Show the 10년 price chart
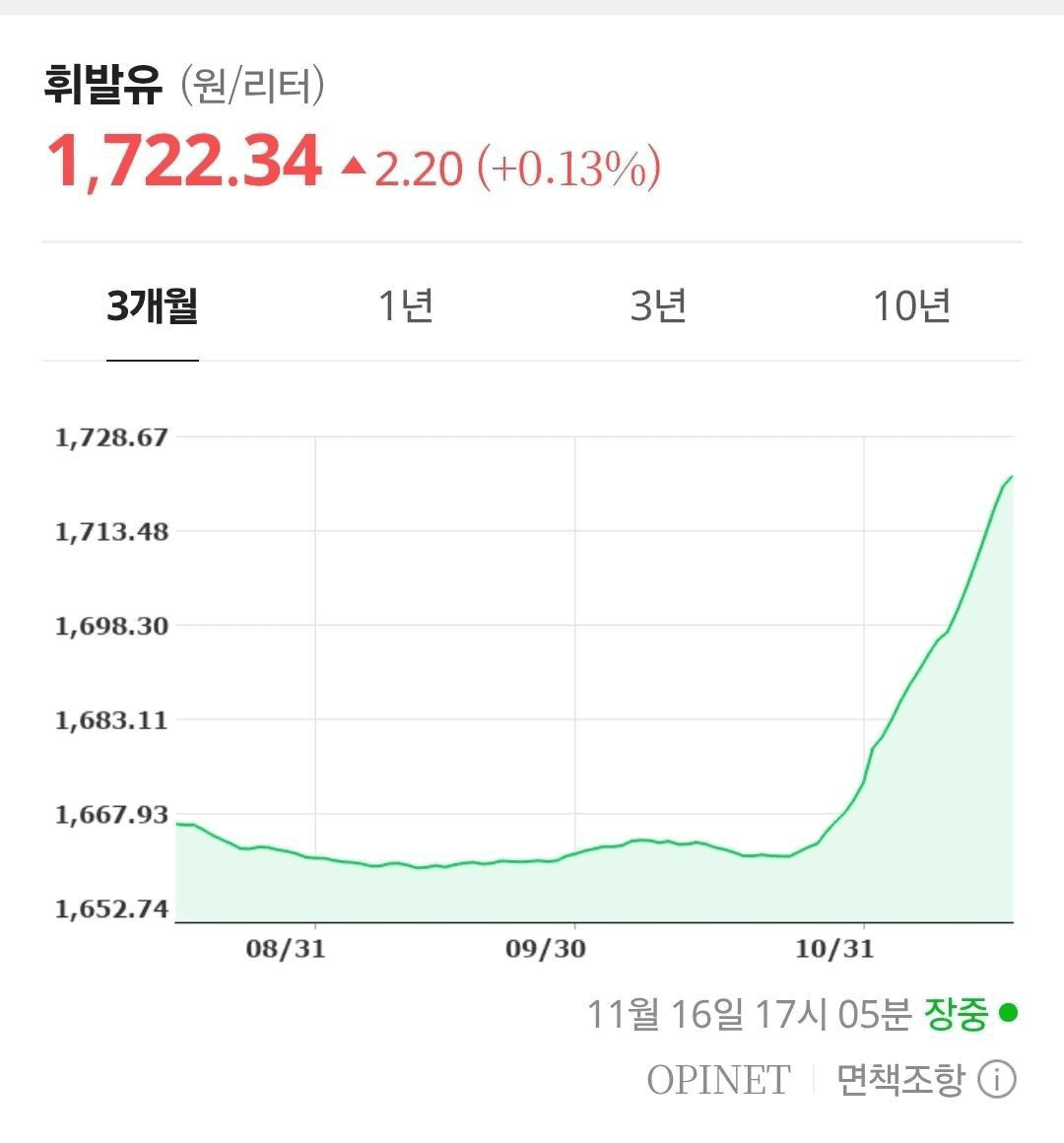1064x1143 pixels. click(911, 305)
